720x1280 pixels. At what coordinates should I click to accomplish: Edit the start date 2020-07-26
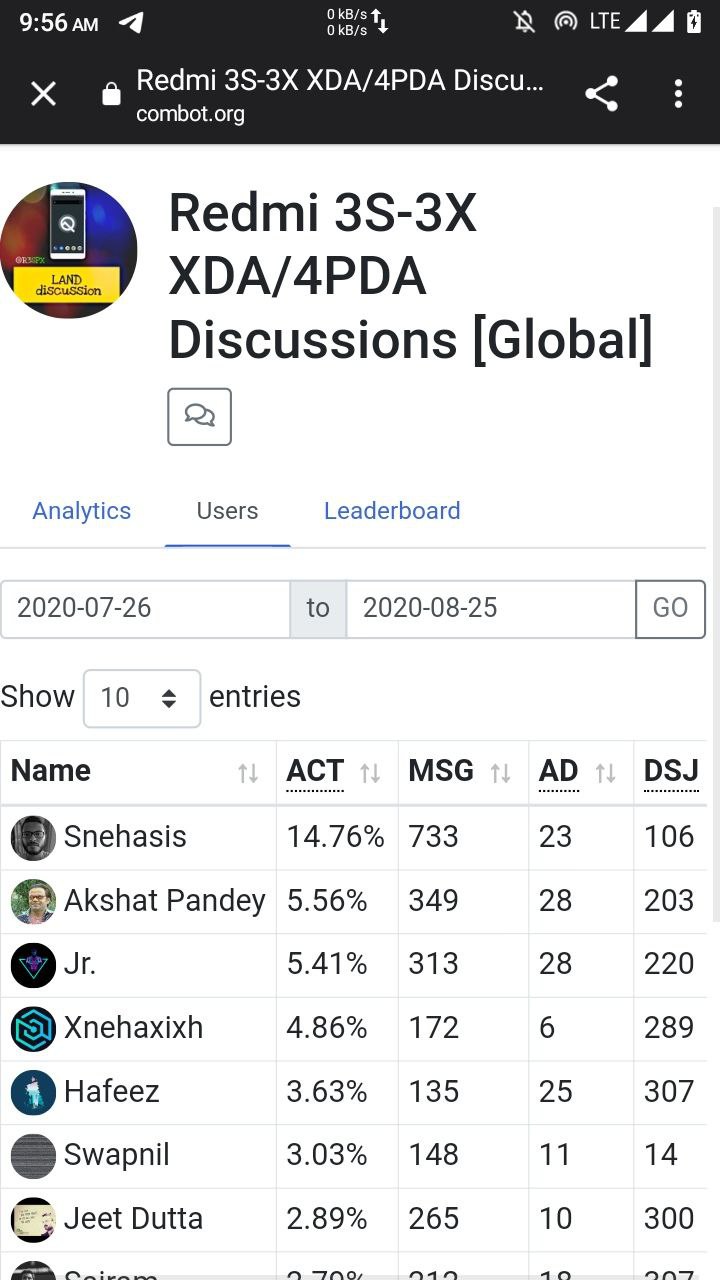[145, 608]
